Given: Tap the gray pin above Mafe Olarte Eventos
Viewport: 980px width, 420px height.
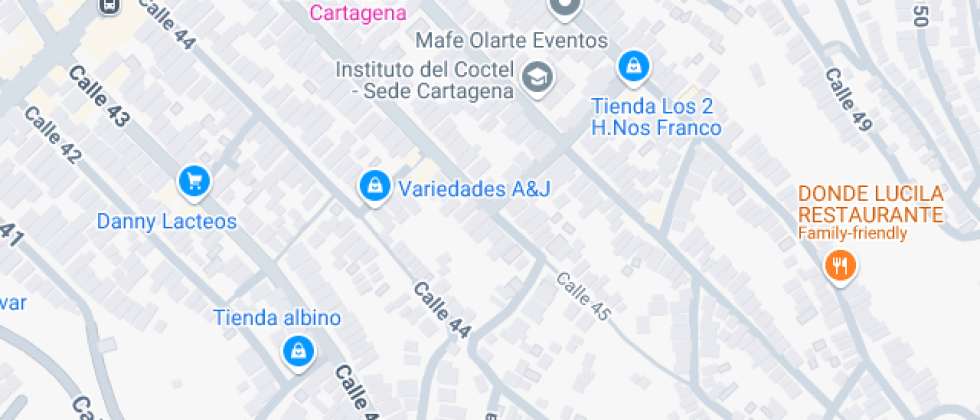Looking at the screenshot, I should point(565,7).
